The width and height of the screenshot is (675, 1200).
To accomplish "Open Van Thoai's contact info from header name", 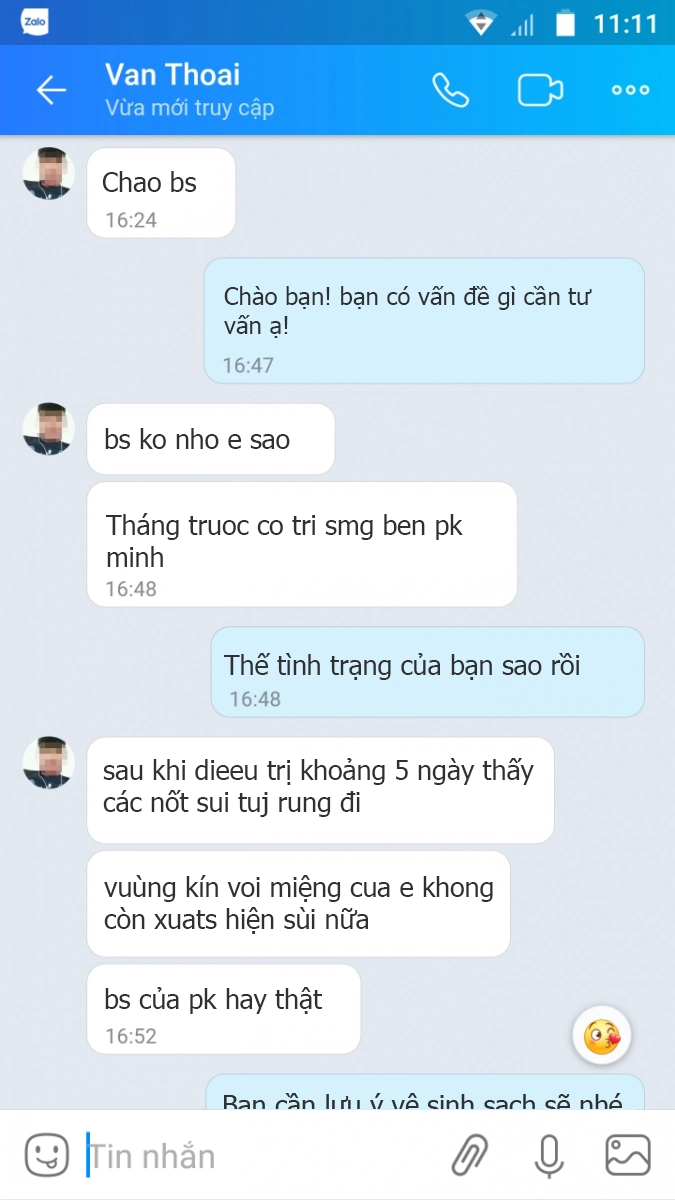I will coord(172,75).
